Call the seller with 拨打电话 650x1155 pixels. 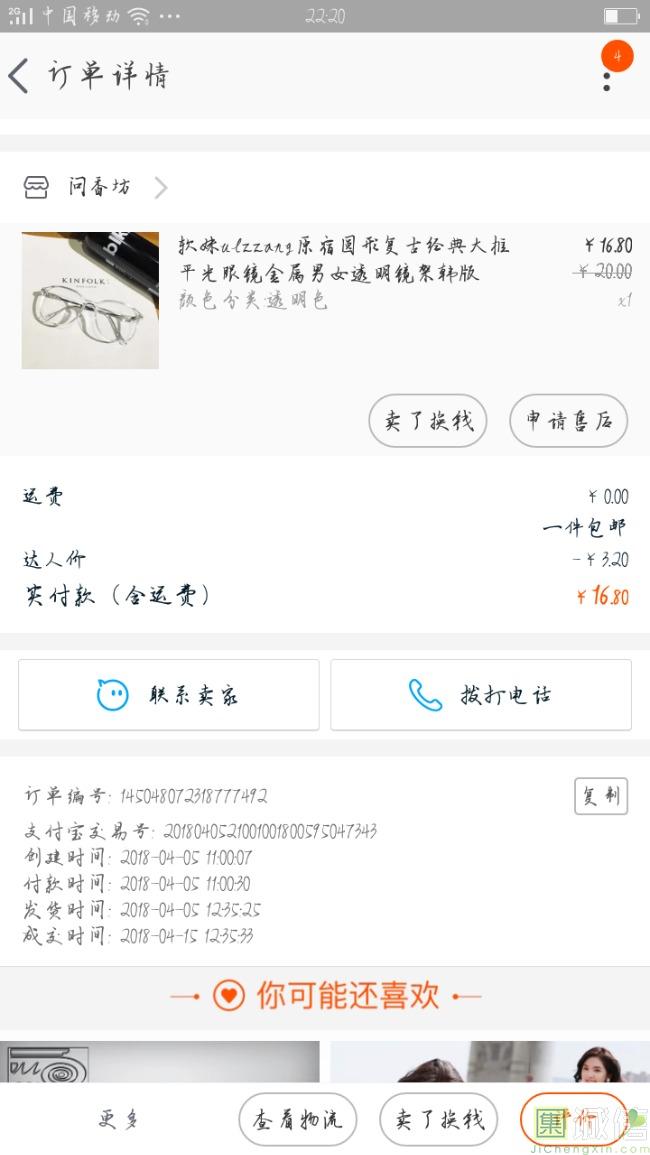(x=481, y=695)
